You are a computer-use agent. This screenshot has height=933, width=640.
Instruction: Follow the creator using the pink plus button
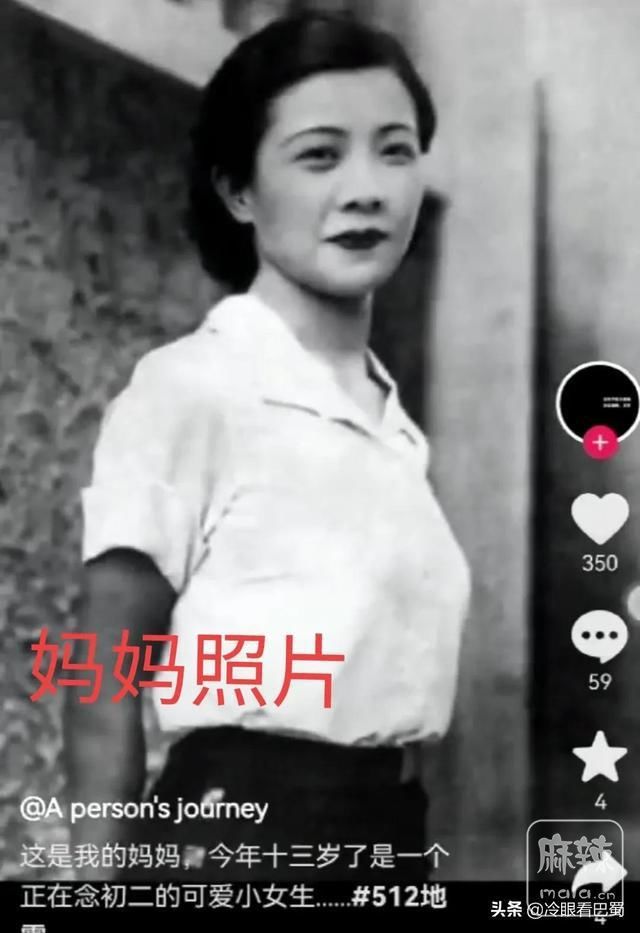pyautogui.click(x=599, y=443)
